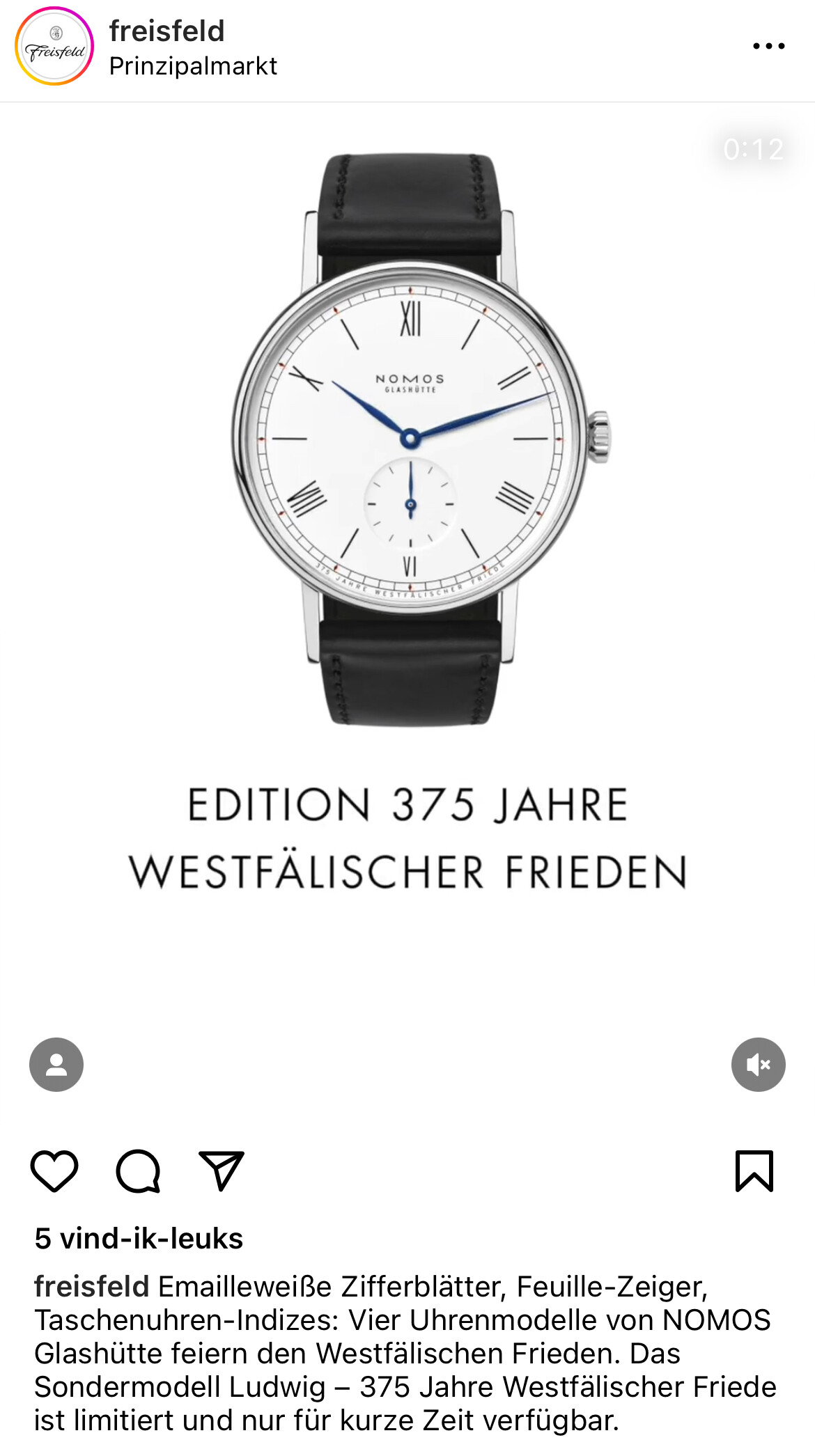This screenshot has width=815, height=1456.
Task: View the 5 vind-ik-leuks list
Action: tap(139, 1239)
